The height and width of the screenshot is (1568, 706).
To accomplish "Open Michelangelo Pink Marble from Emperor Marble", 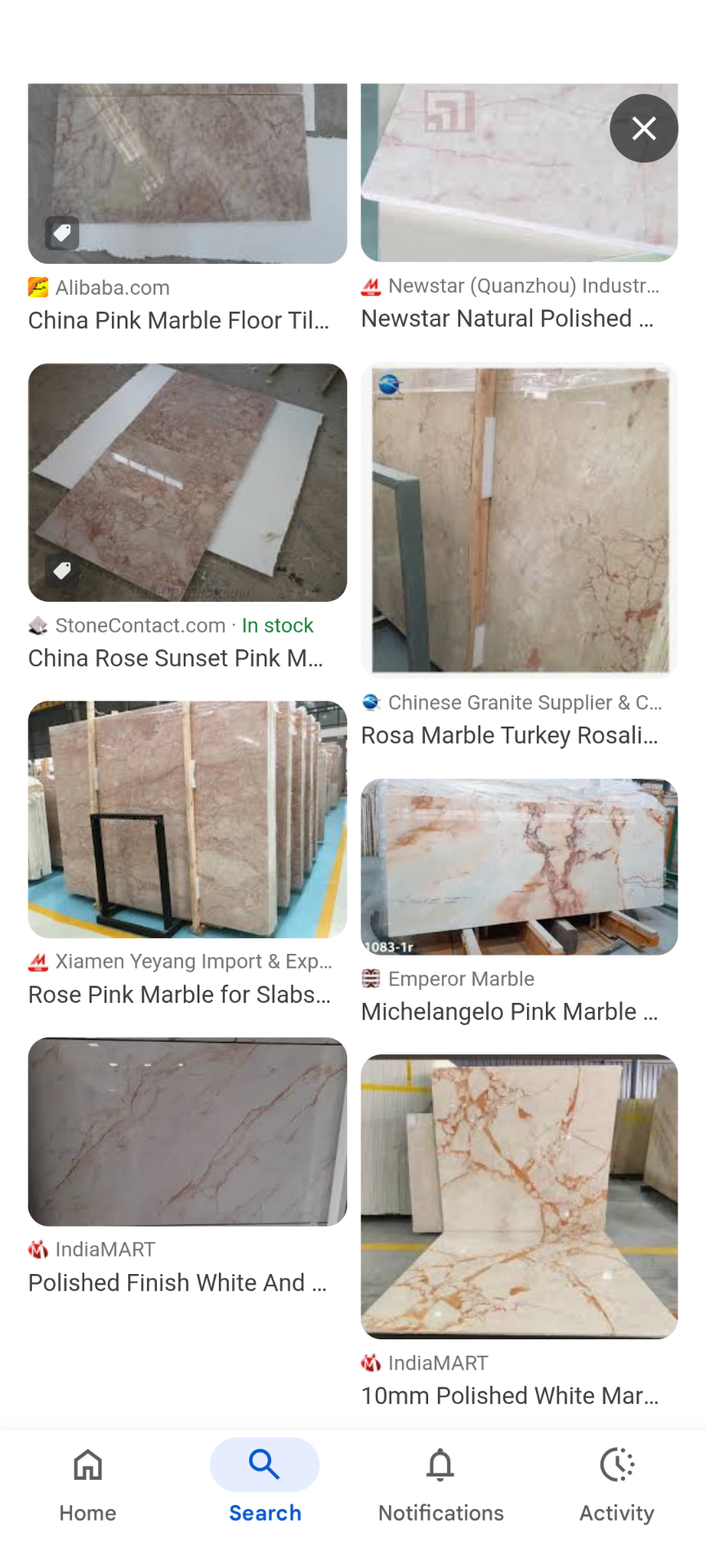I will pyautogui.click(x=519, y=866).
